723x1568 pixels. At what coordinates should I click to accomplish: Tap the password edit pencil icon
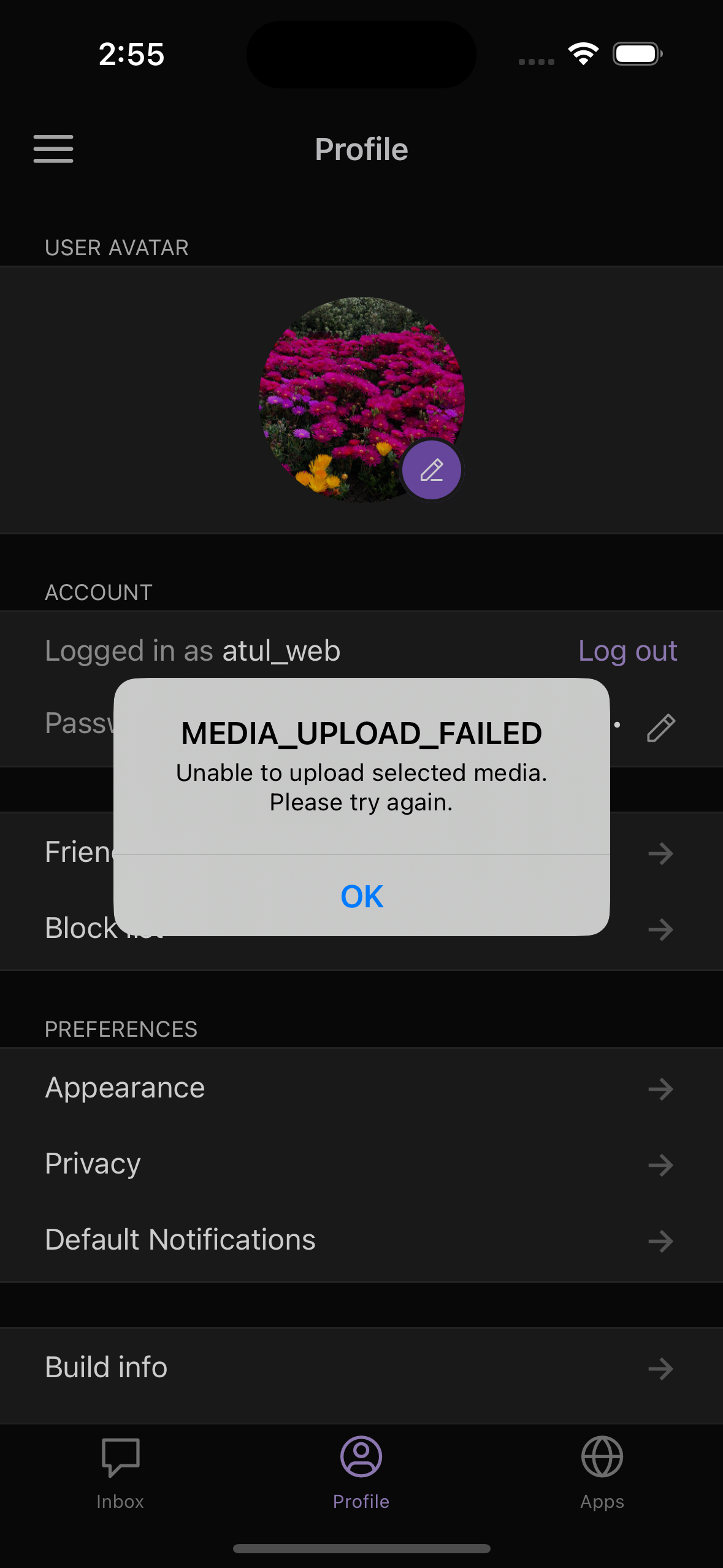tap(661, 728)
